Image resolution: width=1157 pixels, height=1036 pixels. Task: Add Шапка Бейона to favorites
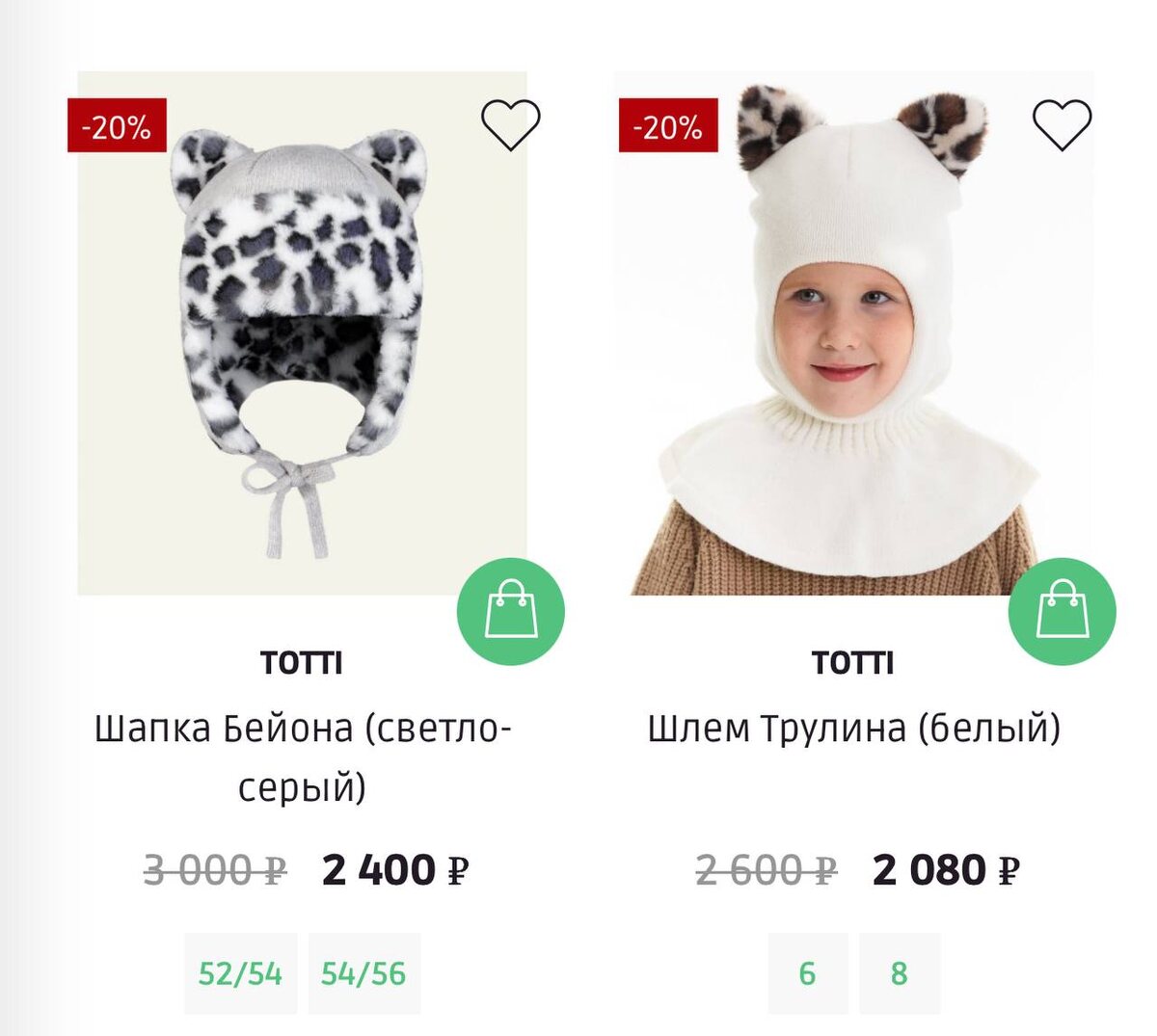tap(511, 124)
